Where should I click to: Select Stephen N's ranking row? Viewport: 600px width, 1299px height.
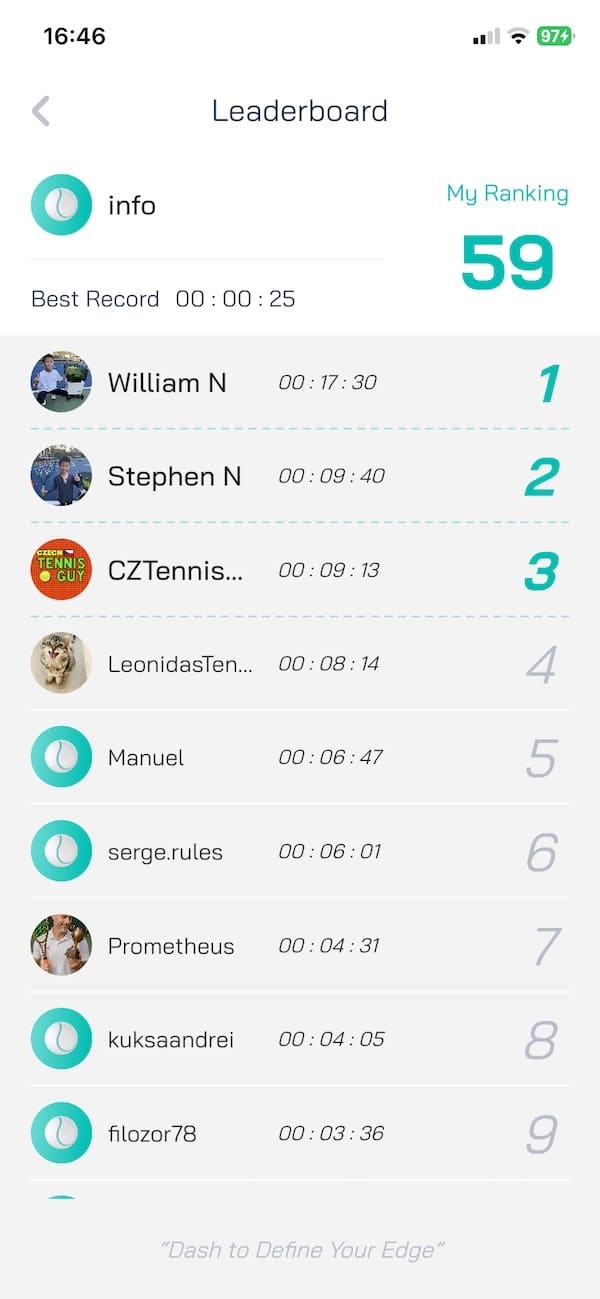pos(300,476)
